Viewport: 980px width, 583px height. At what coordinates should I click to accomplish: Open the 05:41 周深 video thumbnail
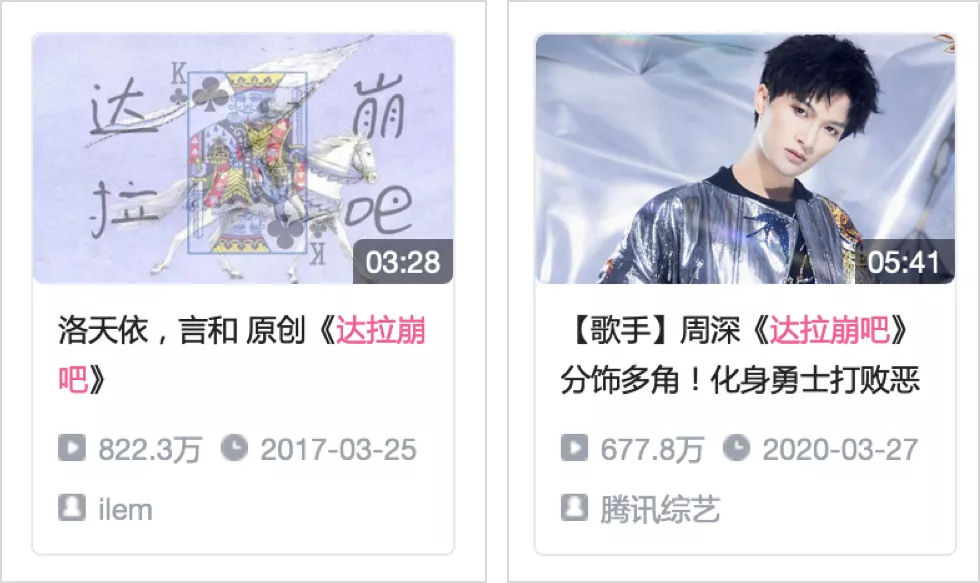(745, 158)
